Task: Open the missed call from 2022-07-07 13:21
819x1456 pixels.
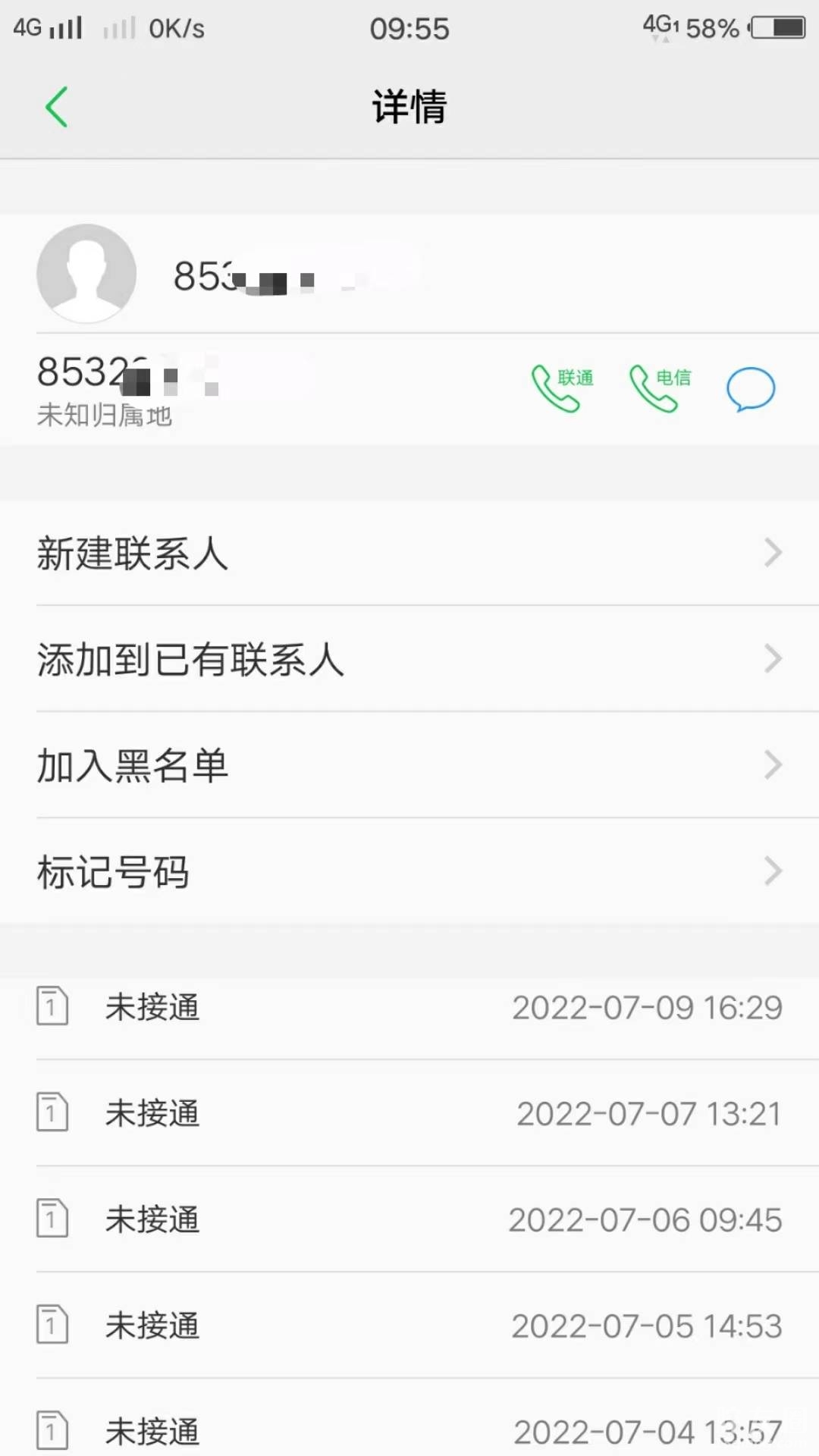Action: point(409,1114)
